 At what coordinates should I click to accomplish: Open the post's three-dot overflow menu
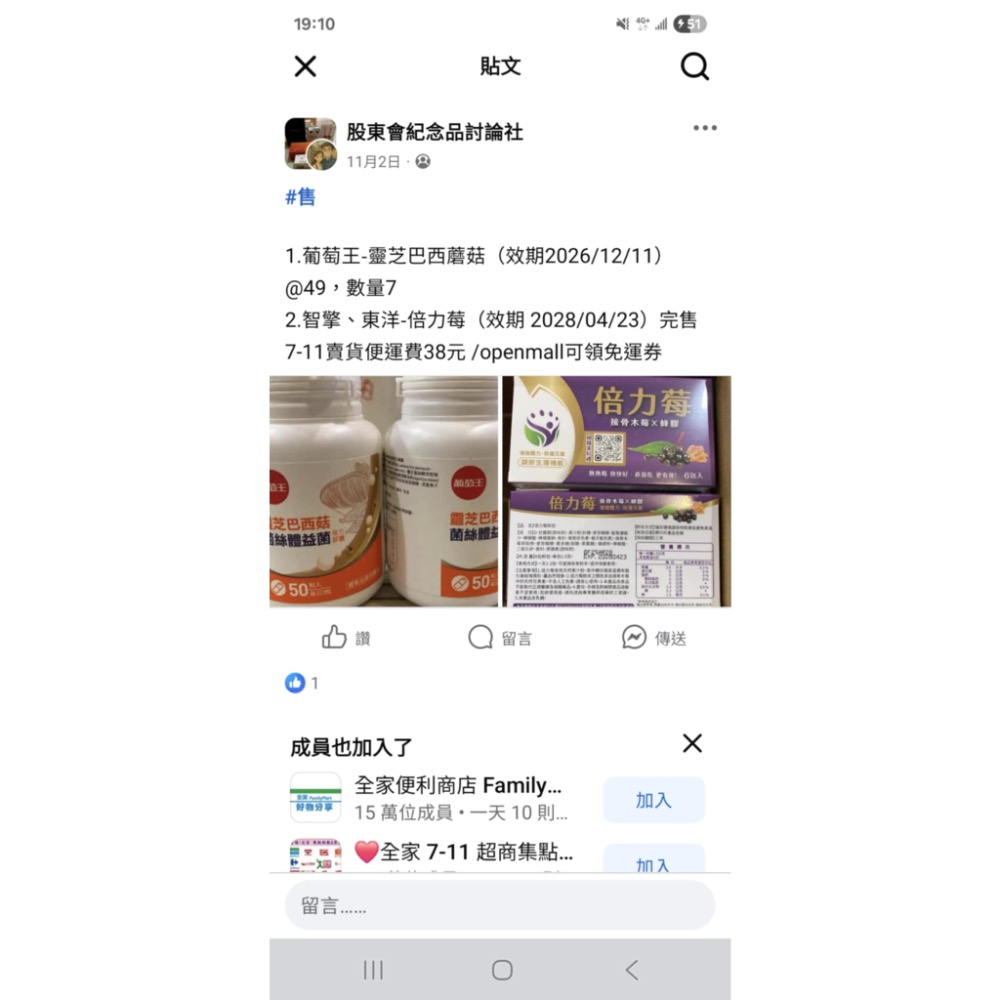pyautogui.click(x=705, y=129)
